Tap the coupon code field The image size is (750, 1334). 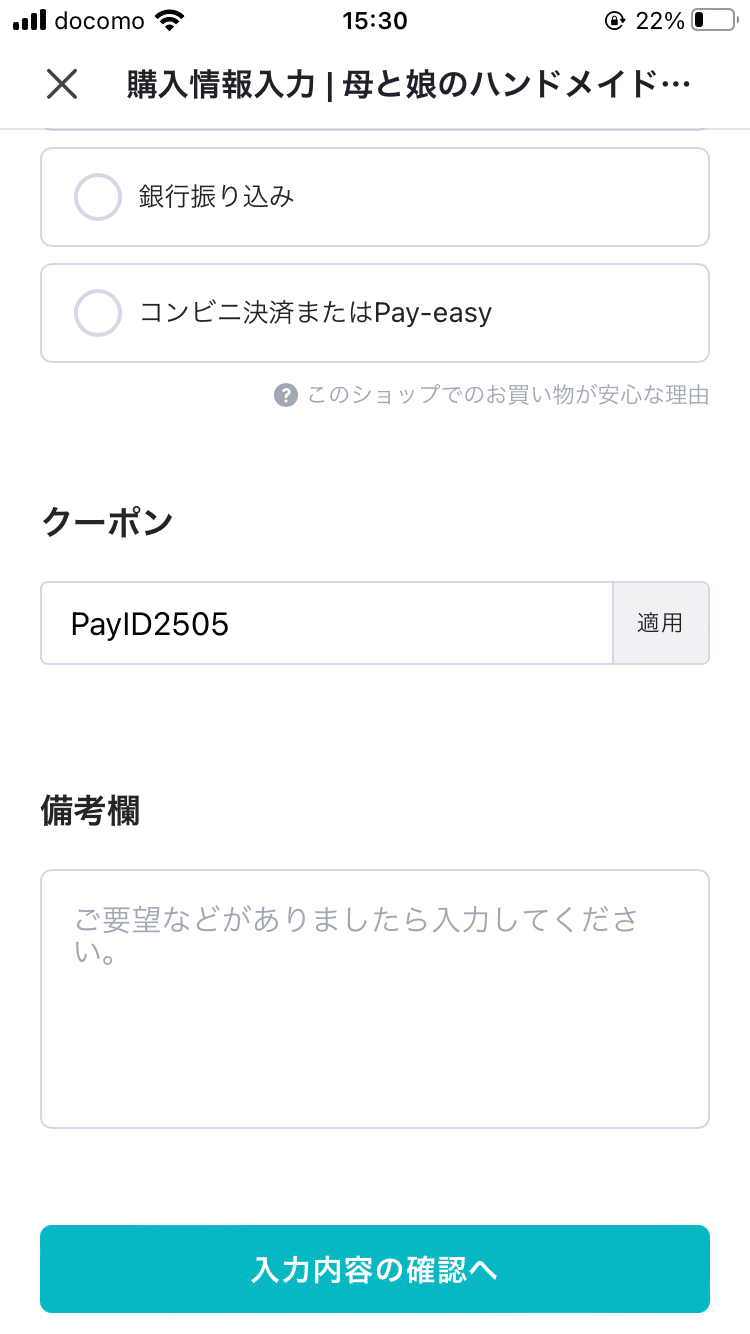pos(326,624)
